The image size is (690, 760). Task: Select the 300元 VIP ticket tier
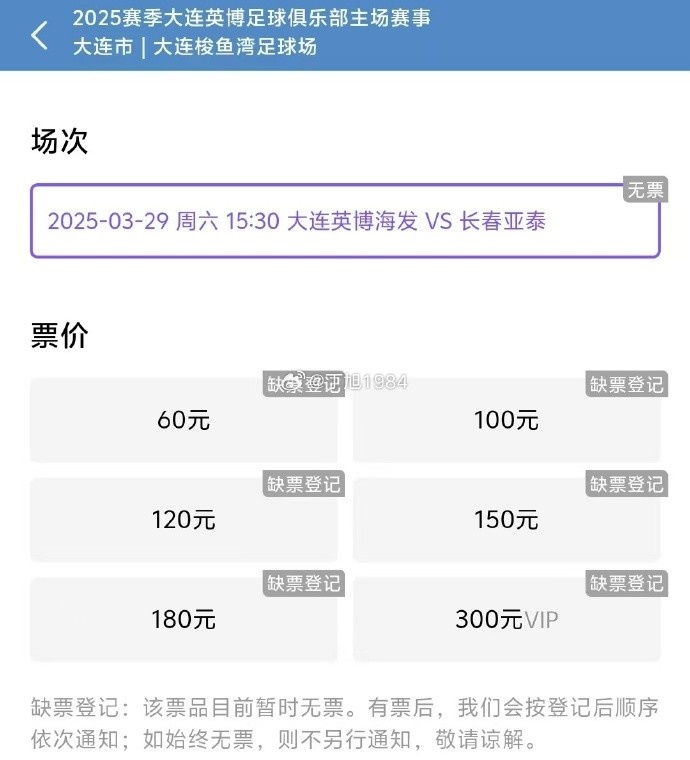coord(506,620)
